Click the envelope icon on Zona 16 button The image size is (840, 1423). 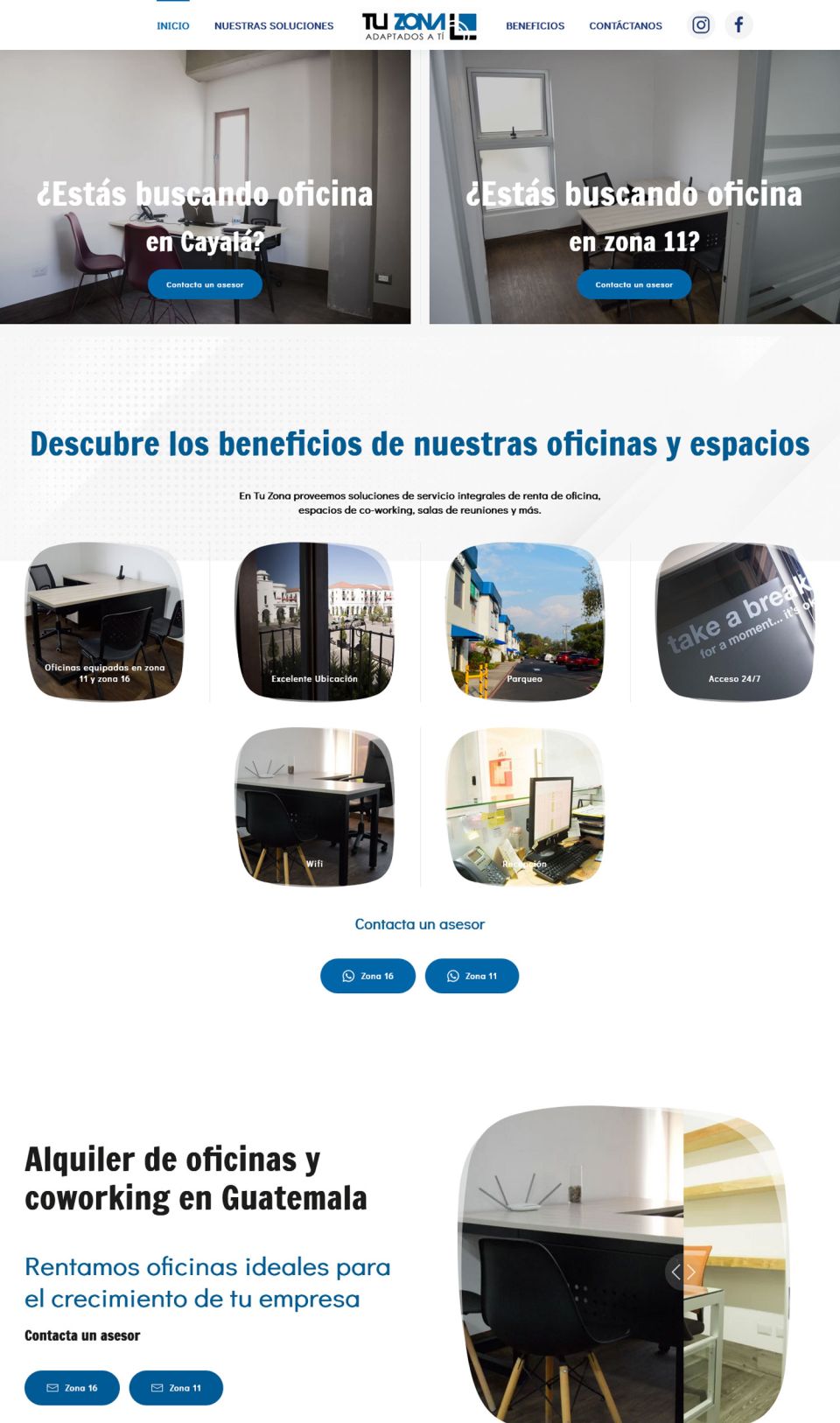52,1387
